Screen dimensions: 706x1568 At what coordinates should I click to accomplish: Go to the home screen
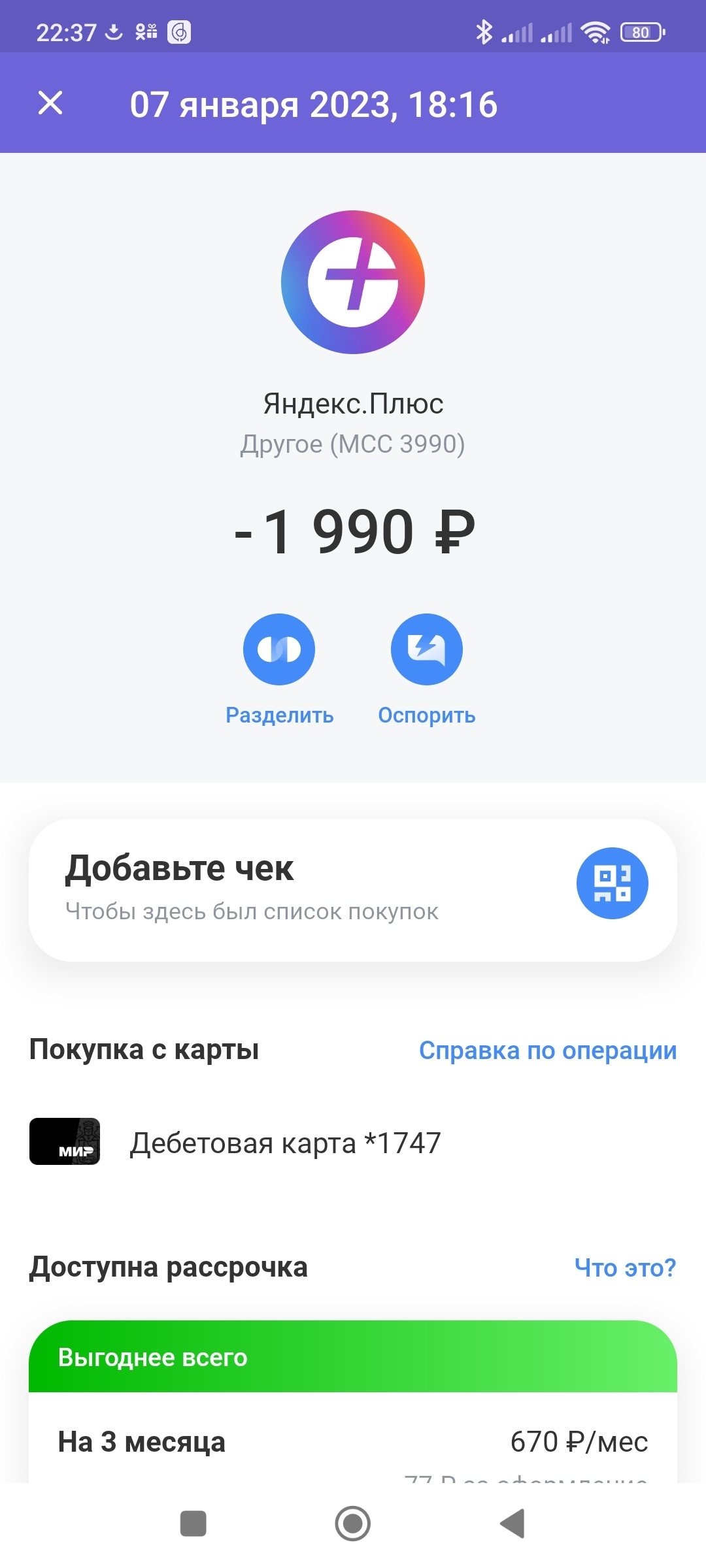pyautogui.click(x=353, y=1524)
